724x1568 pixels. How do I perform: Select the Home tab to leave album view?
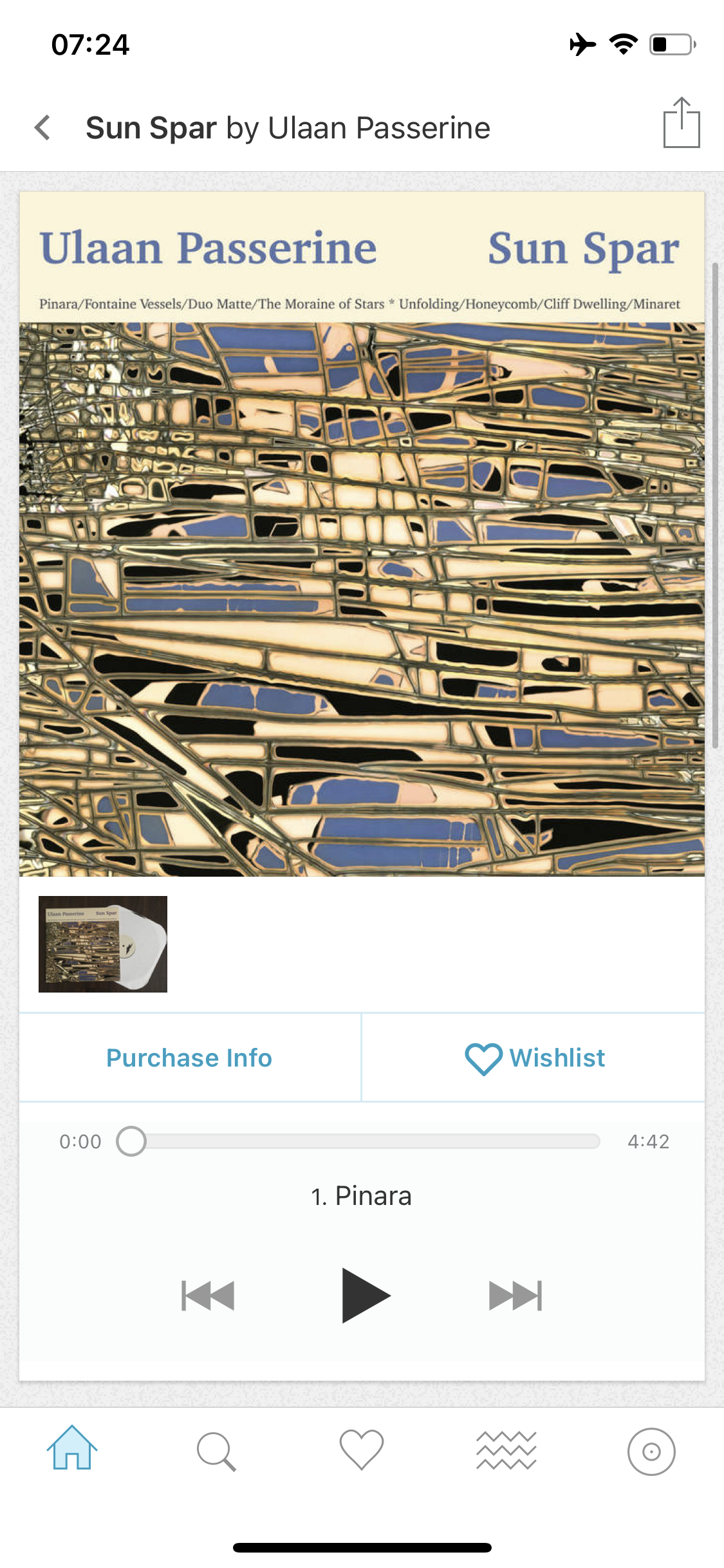pyautogui.click(x=72, y=1453)
